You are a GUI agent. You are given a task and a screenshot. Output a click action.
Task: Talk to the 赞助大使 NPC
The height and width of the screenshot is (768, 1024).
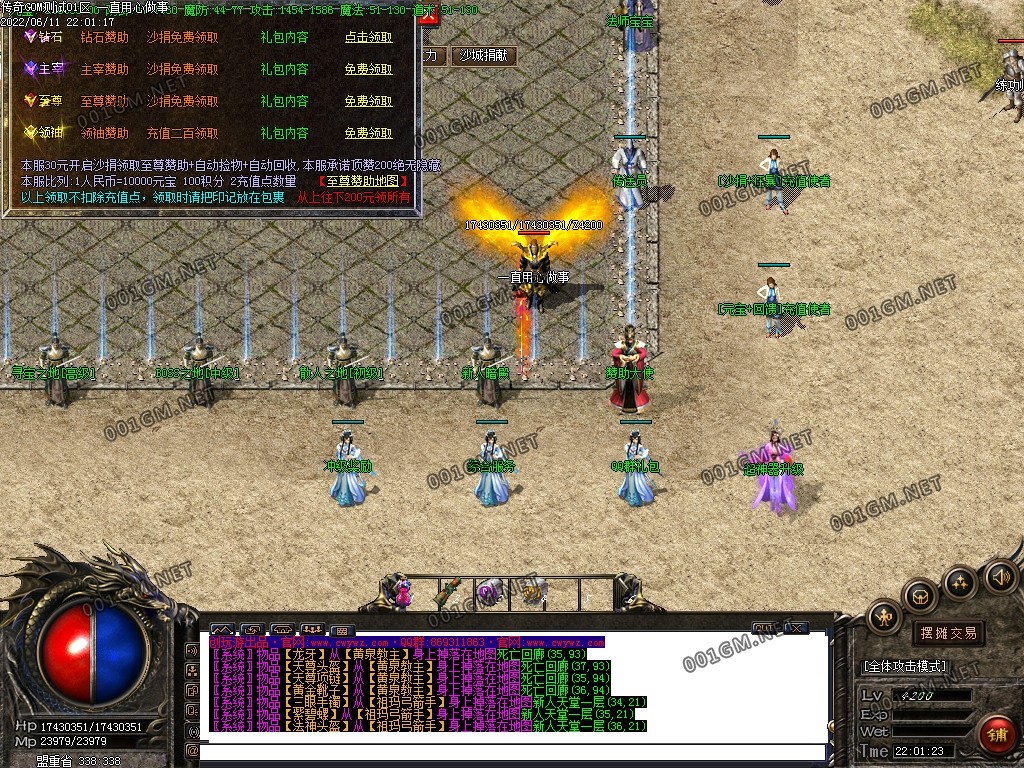(629, 375)
